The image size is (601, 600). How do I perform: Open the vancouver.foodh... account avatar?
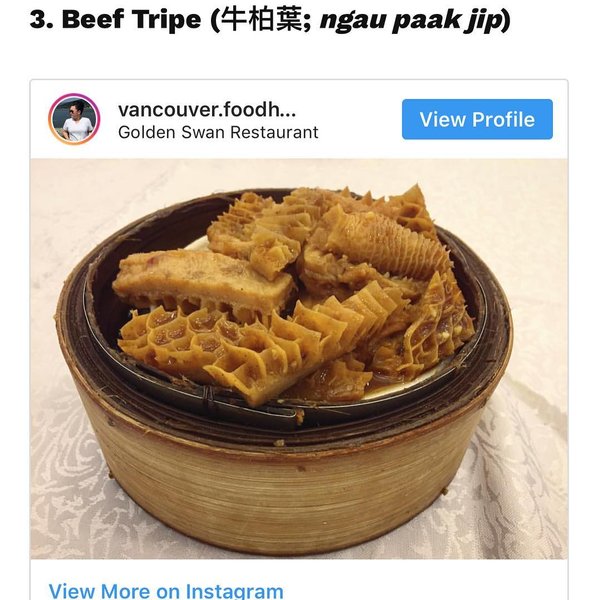(75, 120)
